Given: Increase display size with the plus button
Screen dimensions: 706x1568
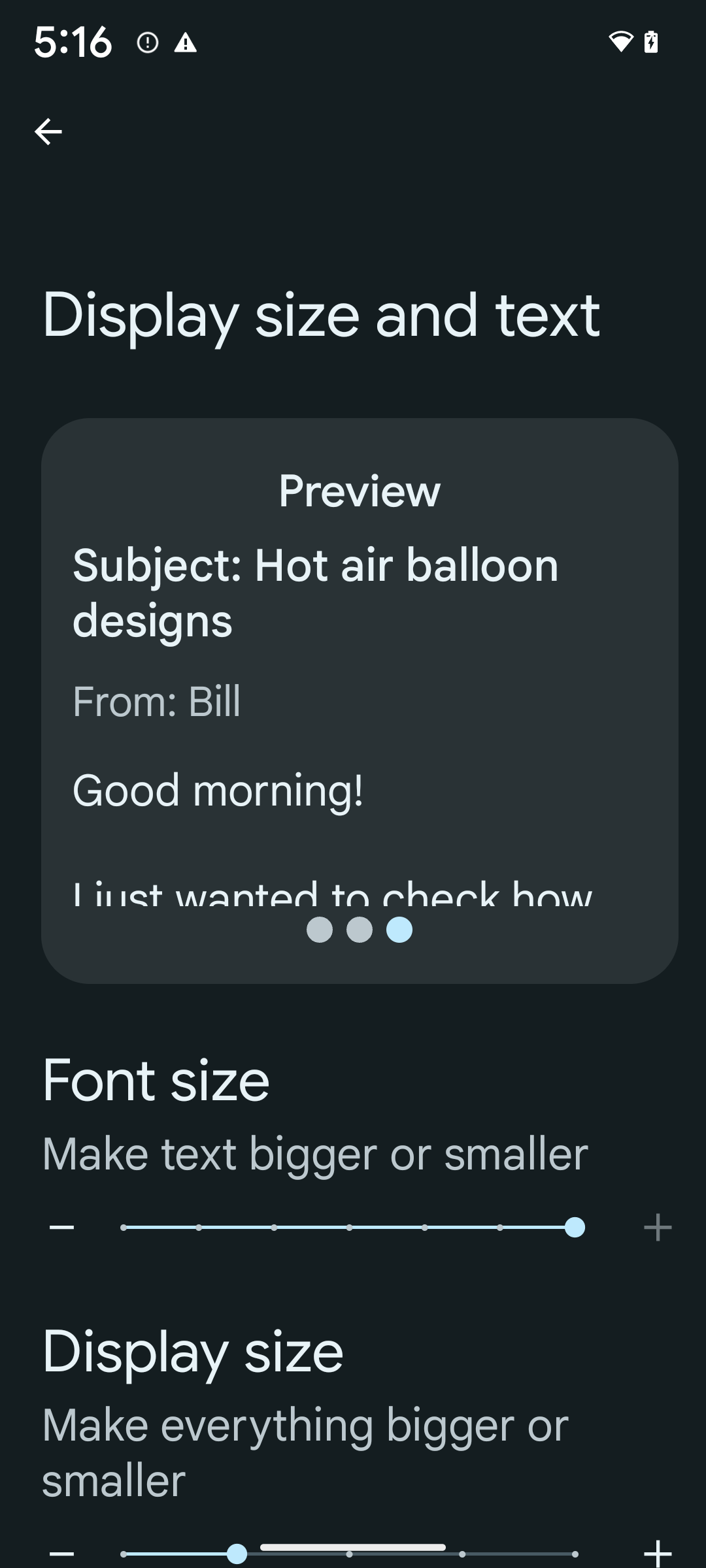Looking at the screenshot, I should pos(658,1554).
